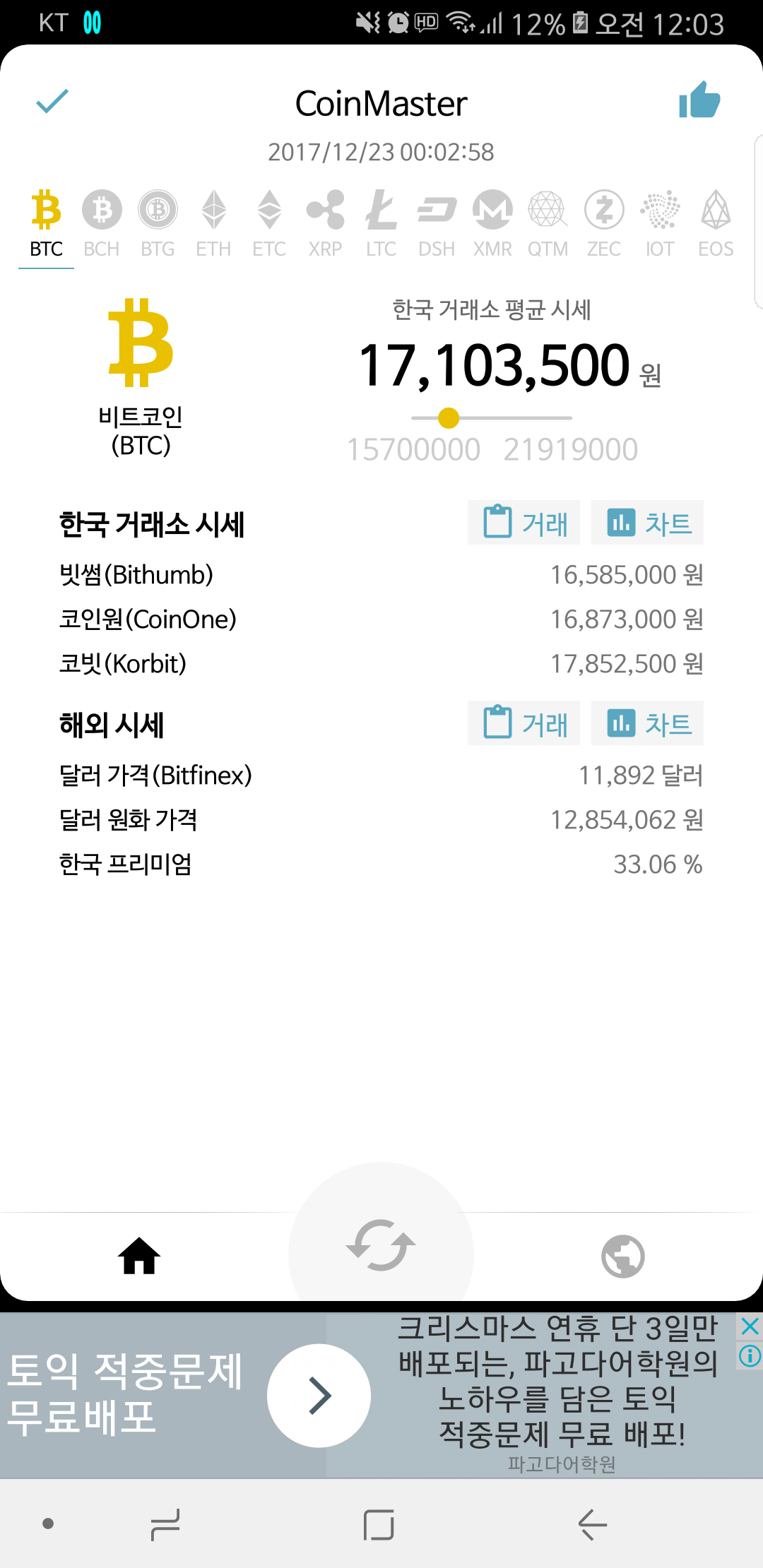The width and height of the screenshot is (763, 1568).
Task: Select the XRP coin tab icon
Action: pyautogui.click(x=325, y=210)
